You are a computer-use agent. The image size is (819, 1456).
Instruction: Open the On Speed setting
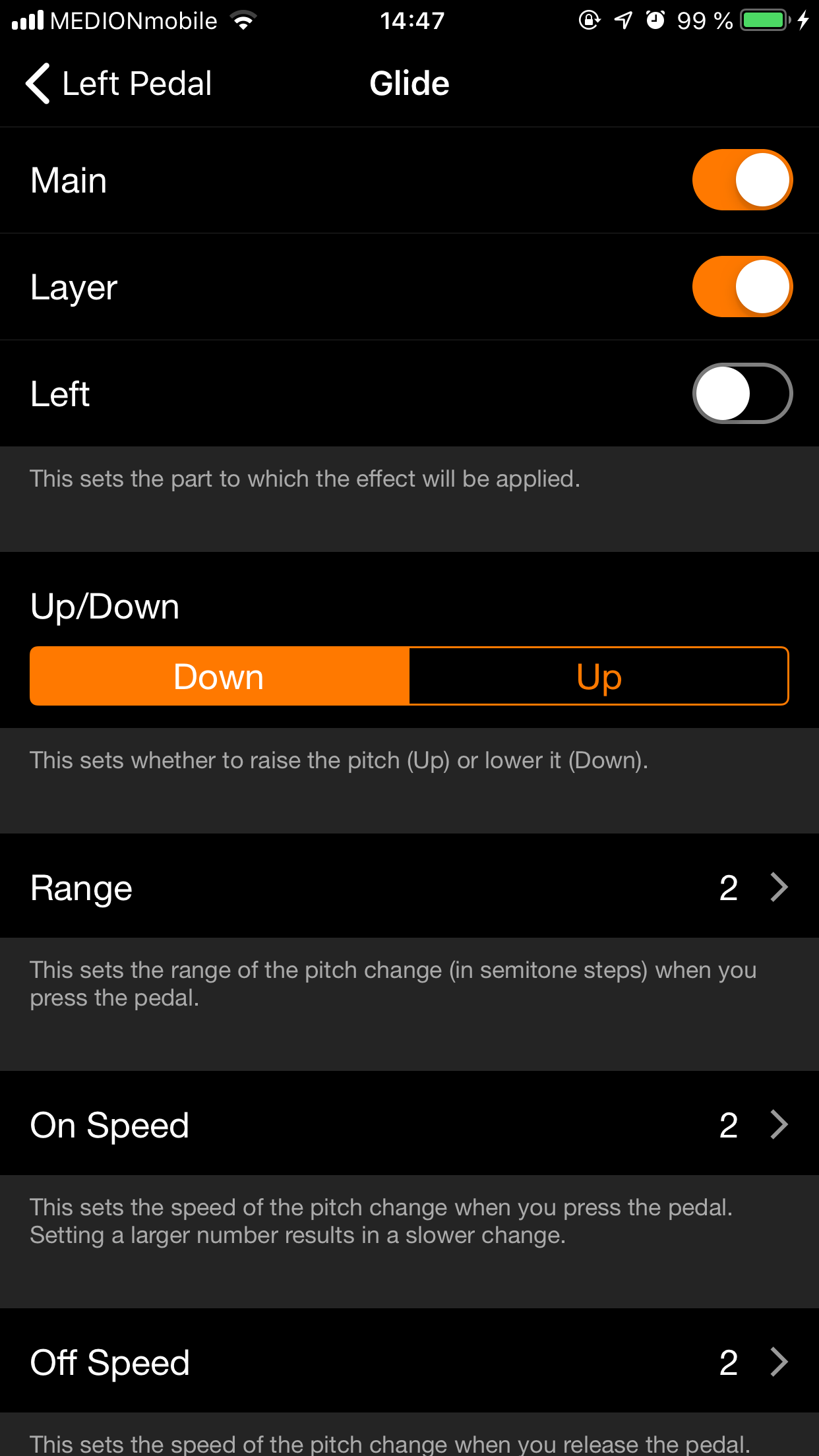[409, 1124]
